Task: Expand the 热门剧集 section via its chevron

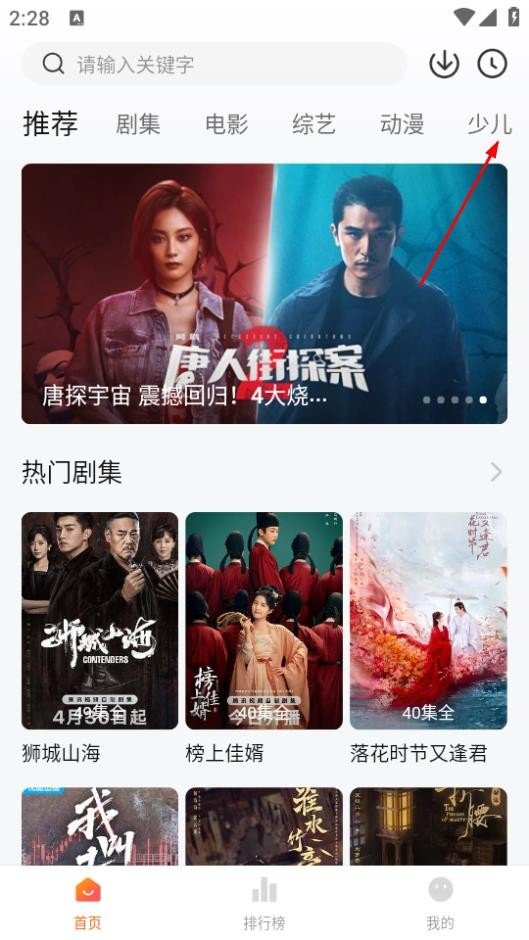Action: tap(497, 472)
